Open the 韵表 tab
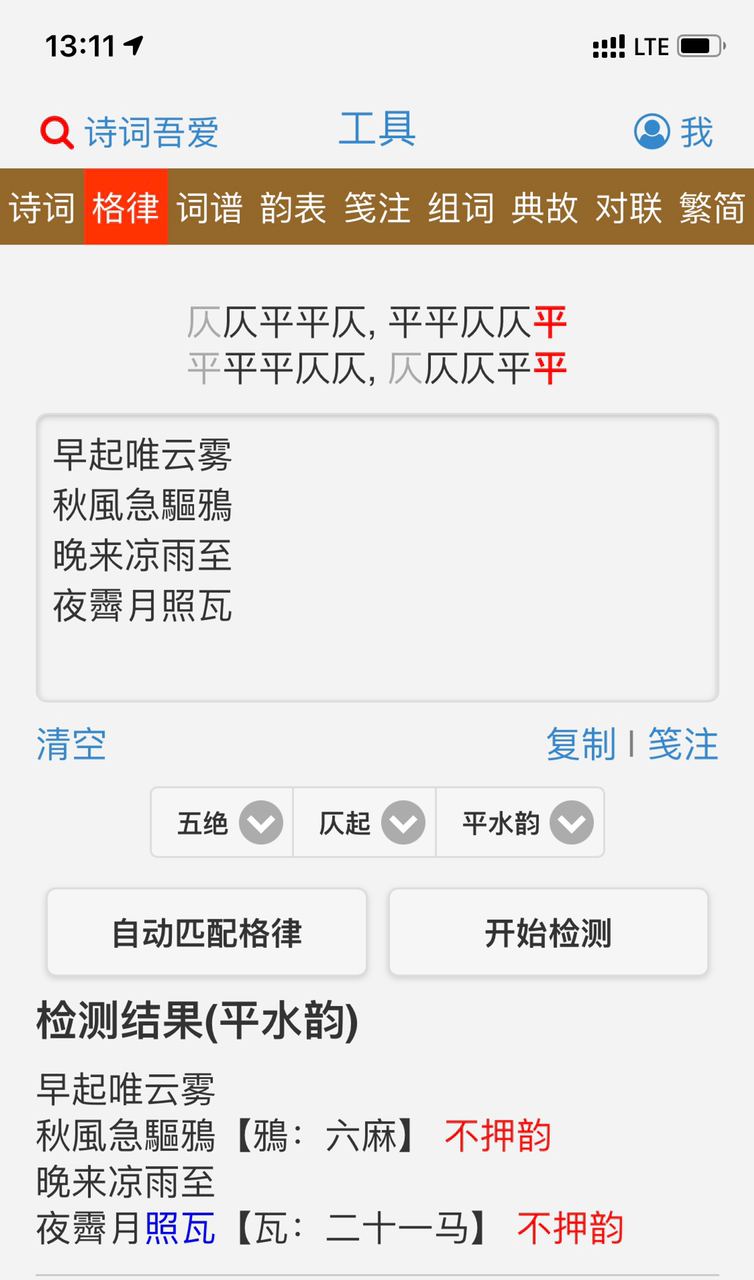This screenshot has height=1280, width=754. [x=293, y=207]
